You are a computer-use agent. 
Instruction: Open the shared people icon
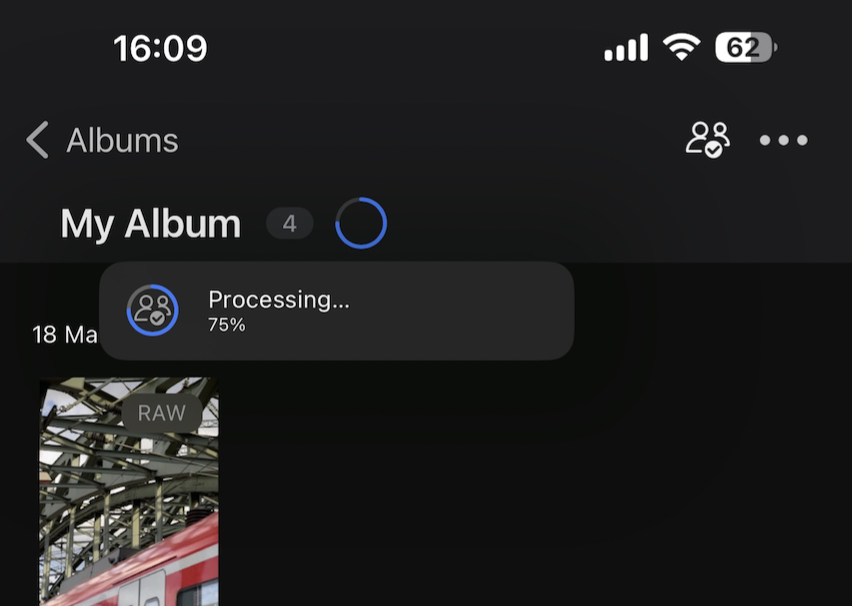coord(707,140)
